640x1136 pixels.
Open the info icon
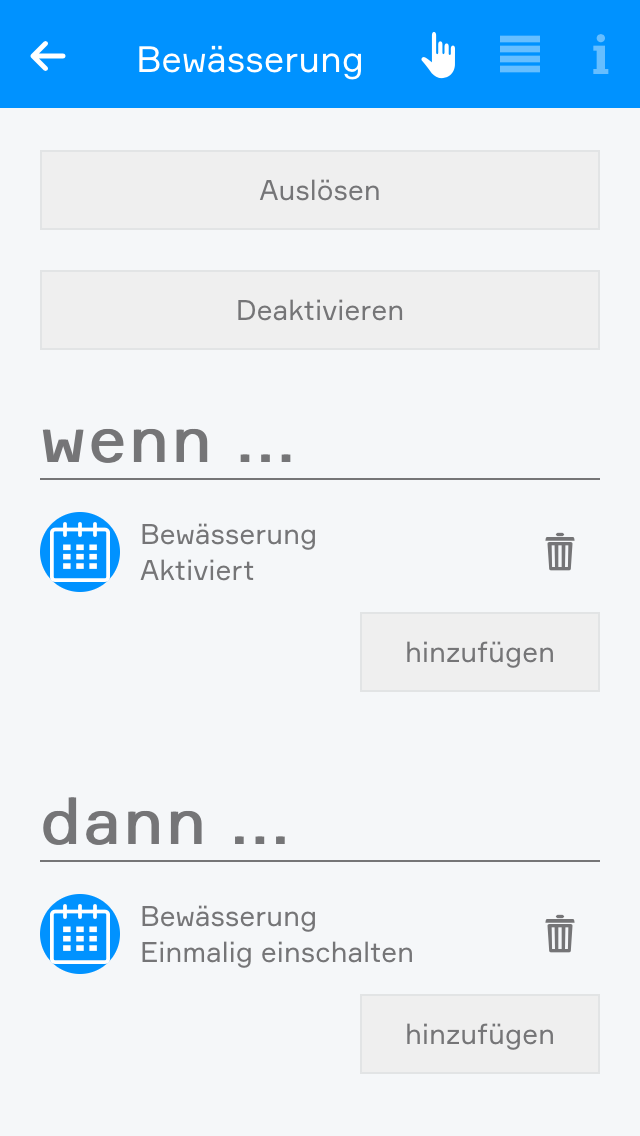[599, 55]
